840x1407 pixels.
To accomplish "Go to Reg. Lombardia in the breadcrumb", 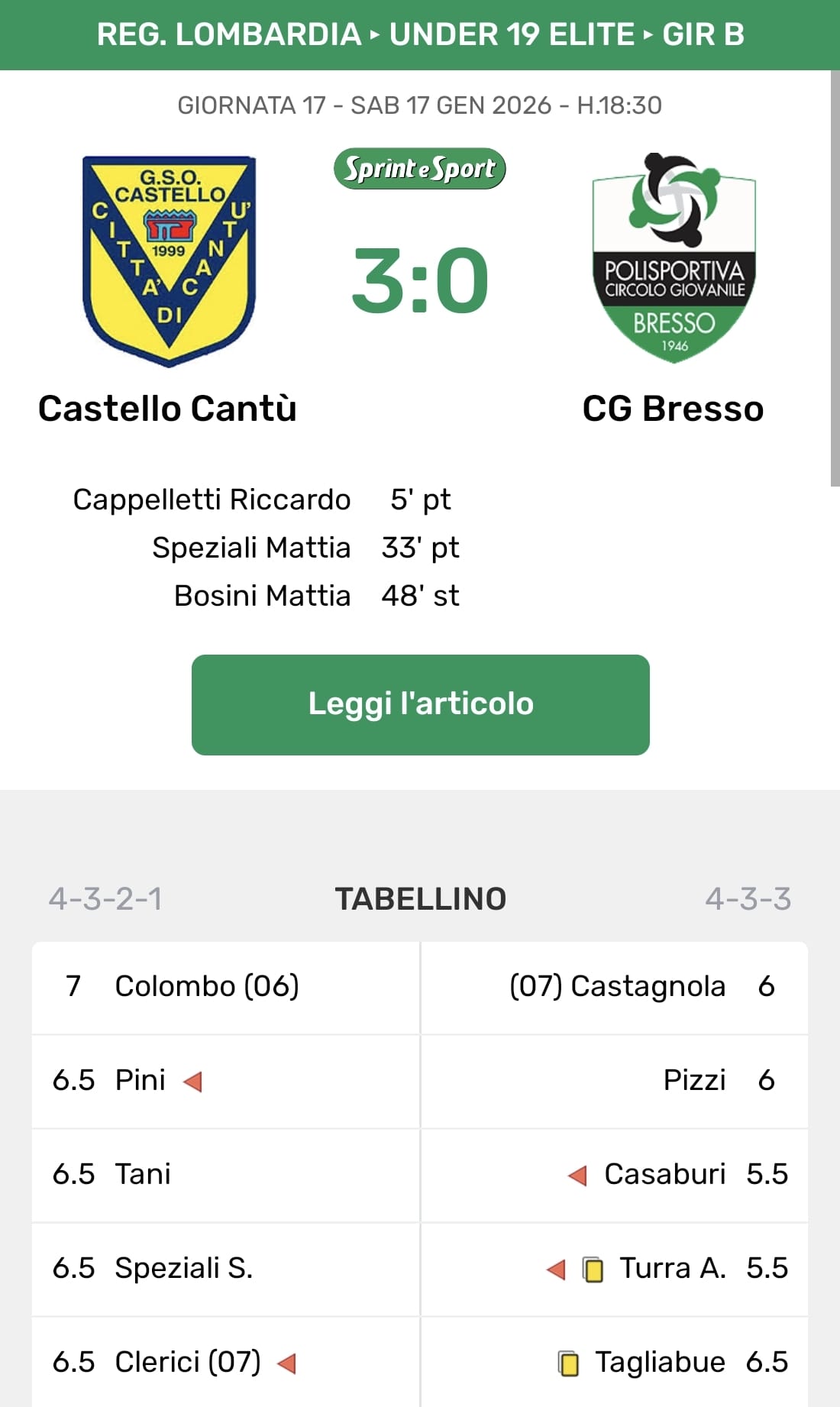I will click(x=228, y=34).
